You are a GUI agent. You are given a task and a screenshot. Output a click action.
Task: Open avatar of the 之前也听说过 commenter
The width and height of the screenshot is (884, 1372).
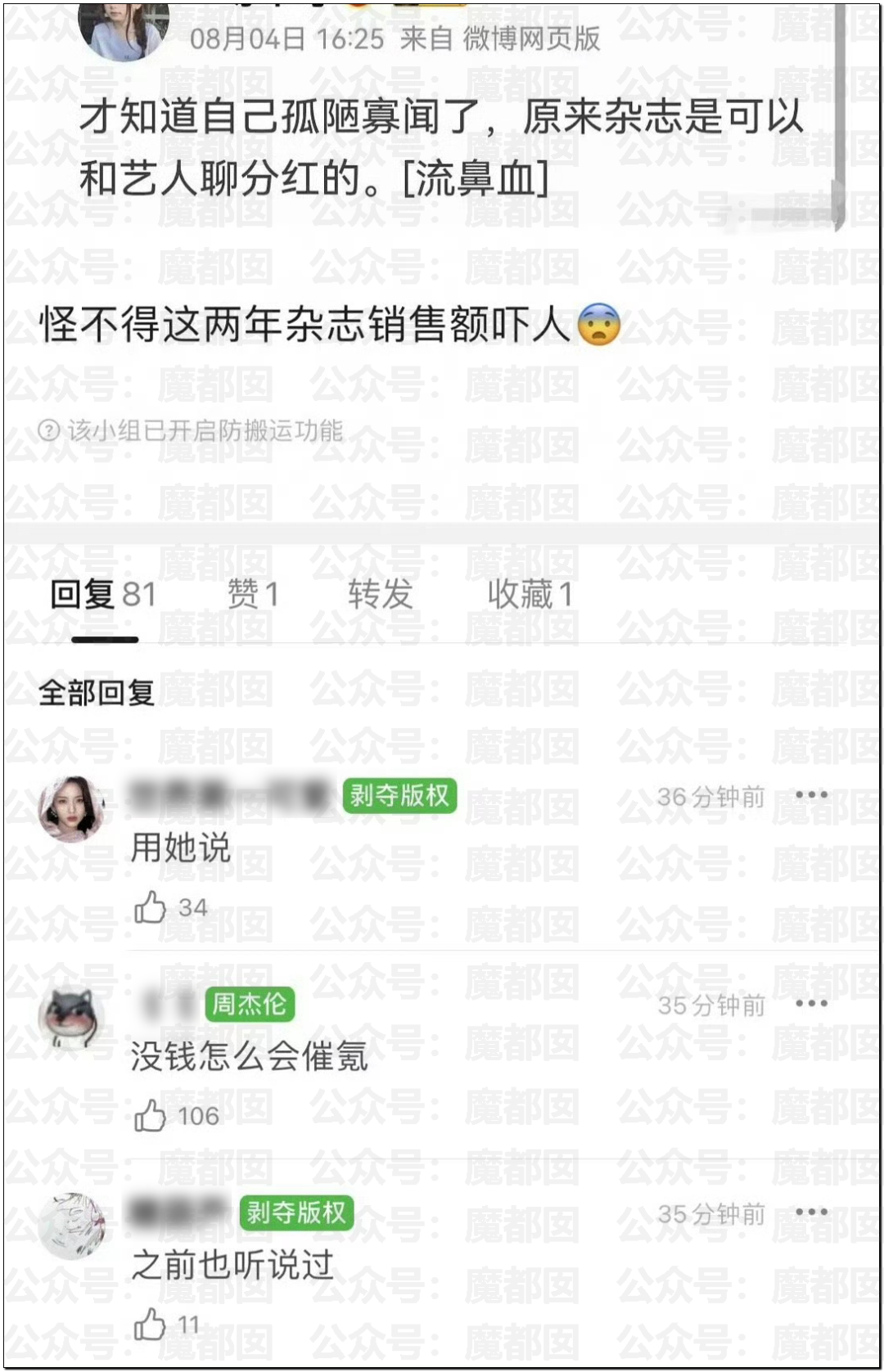pos(73,1226)
